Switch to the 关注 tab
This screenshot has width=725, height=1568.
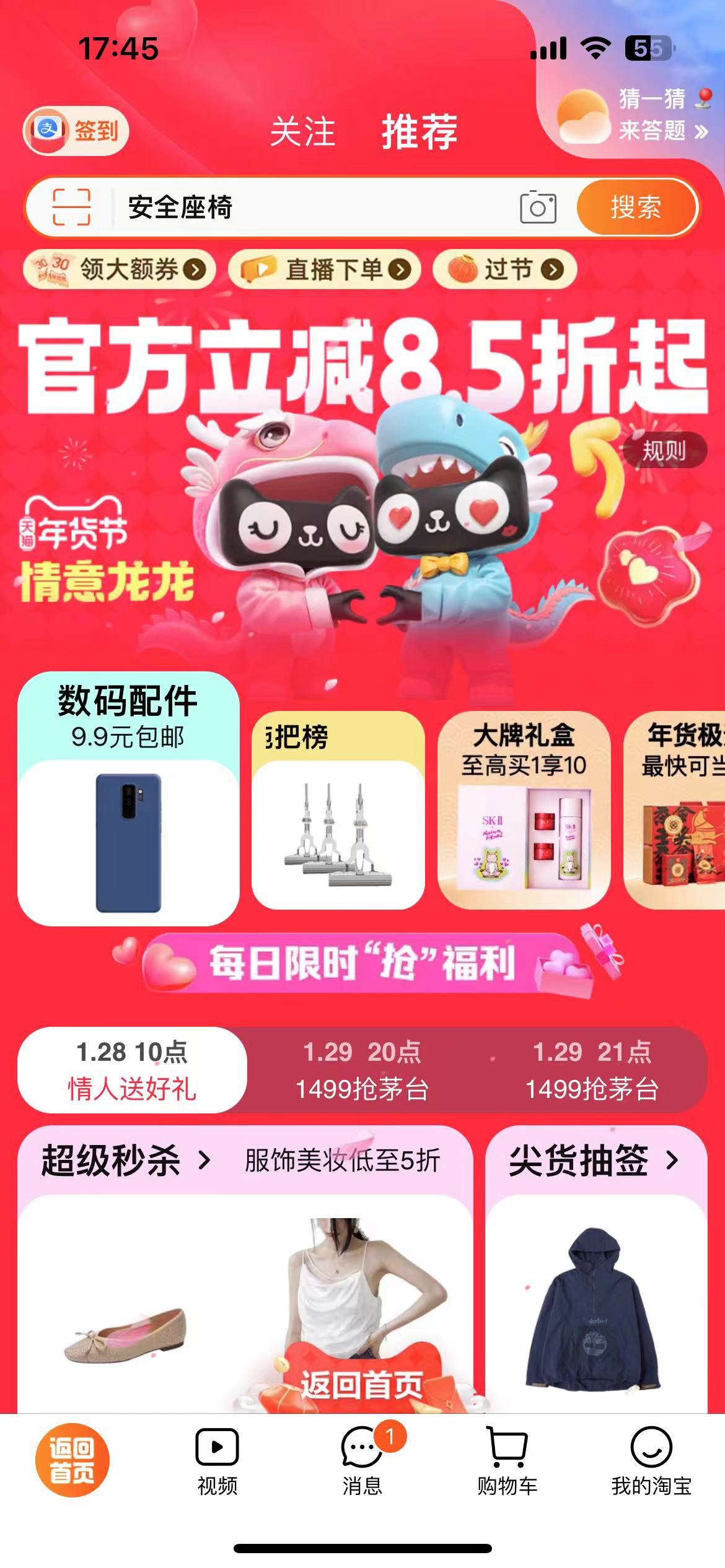tap(302, 132)
